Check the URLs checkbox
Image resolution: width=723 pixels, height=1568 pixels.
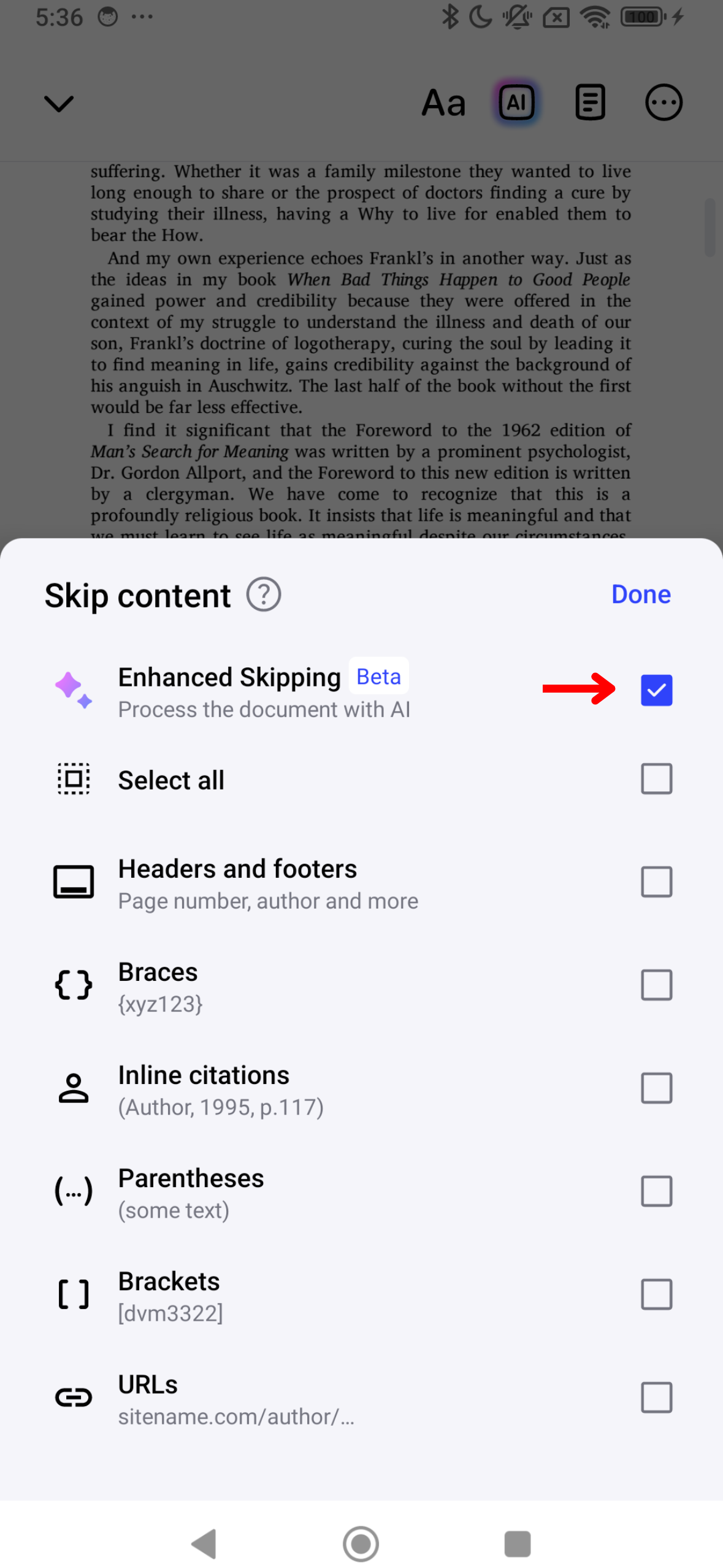[x=656, y=1397]
